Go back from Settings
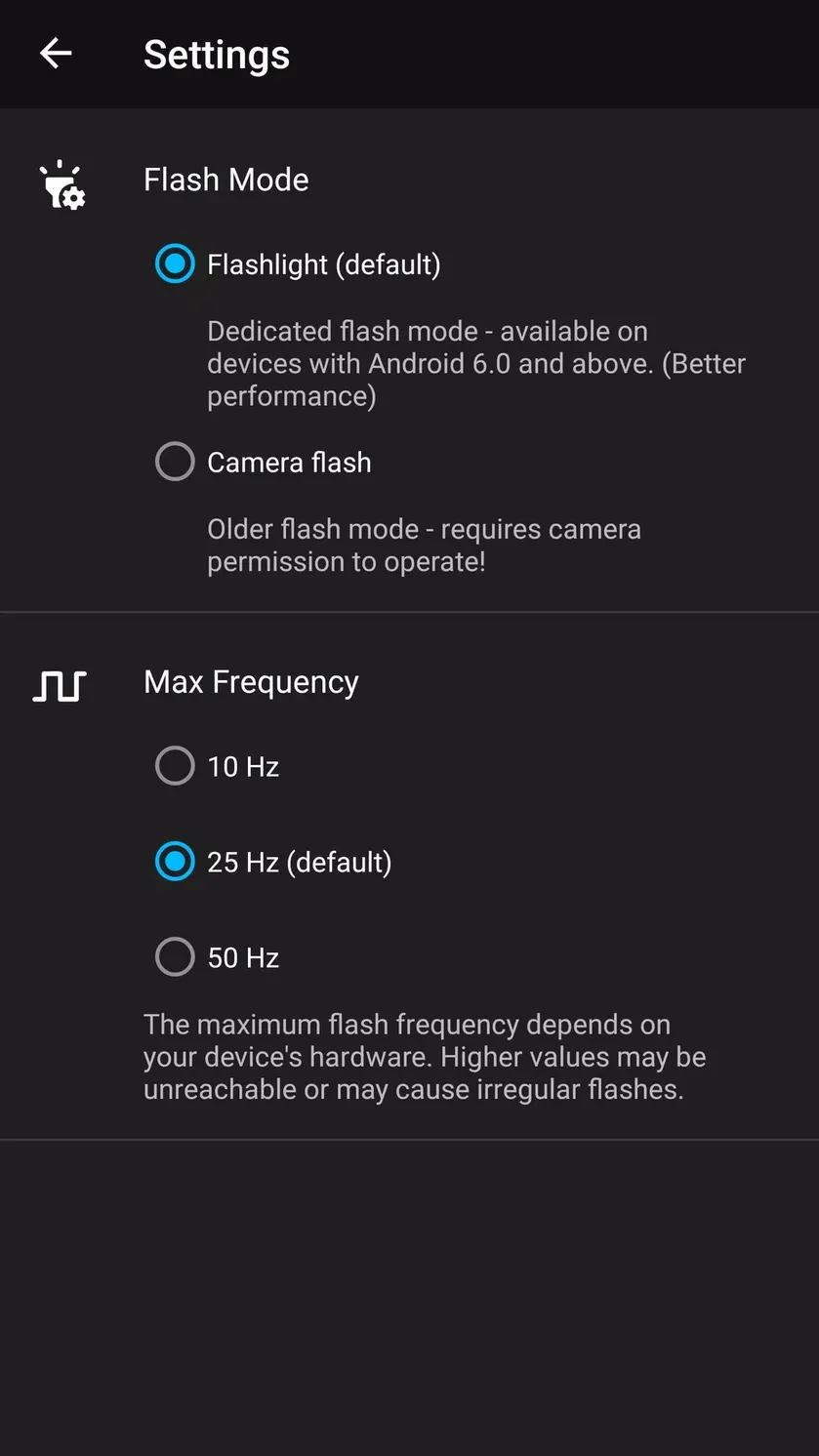 click(56, 54)
